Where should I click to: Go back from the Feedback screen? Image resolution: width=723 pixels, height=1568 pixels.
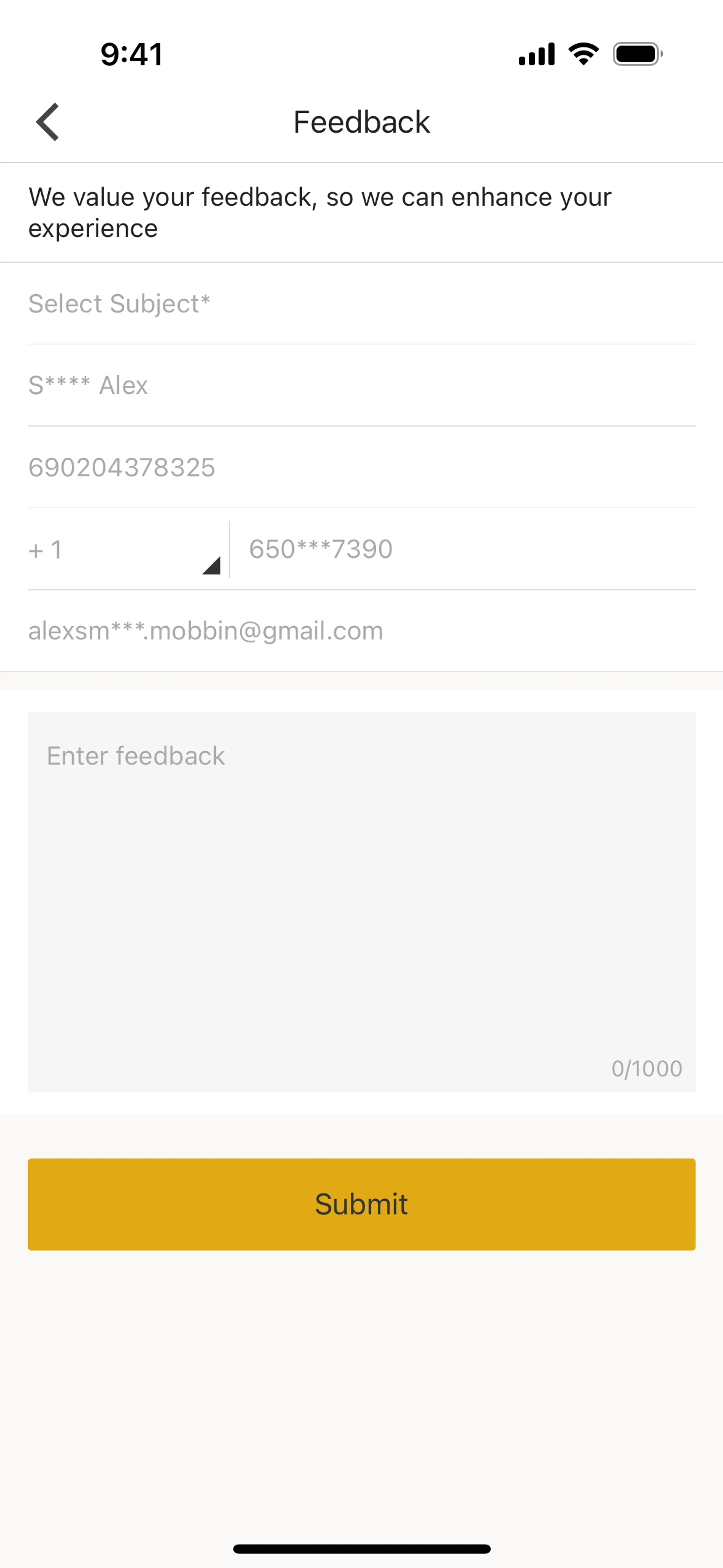tap(47, 122)
